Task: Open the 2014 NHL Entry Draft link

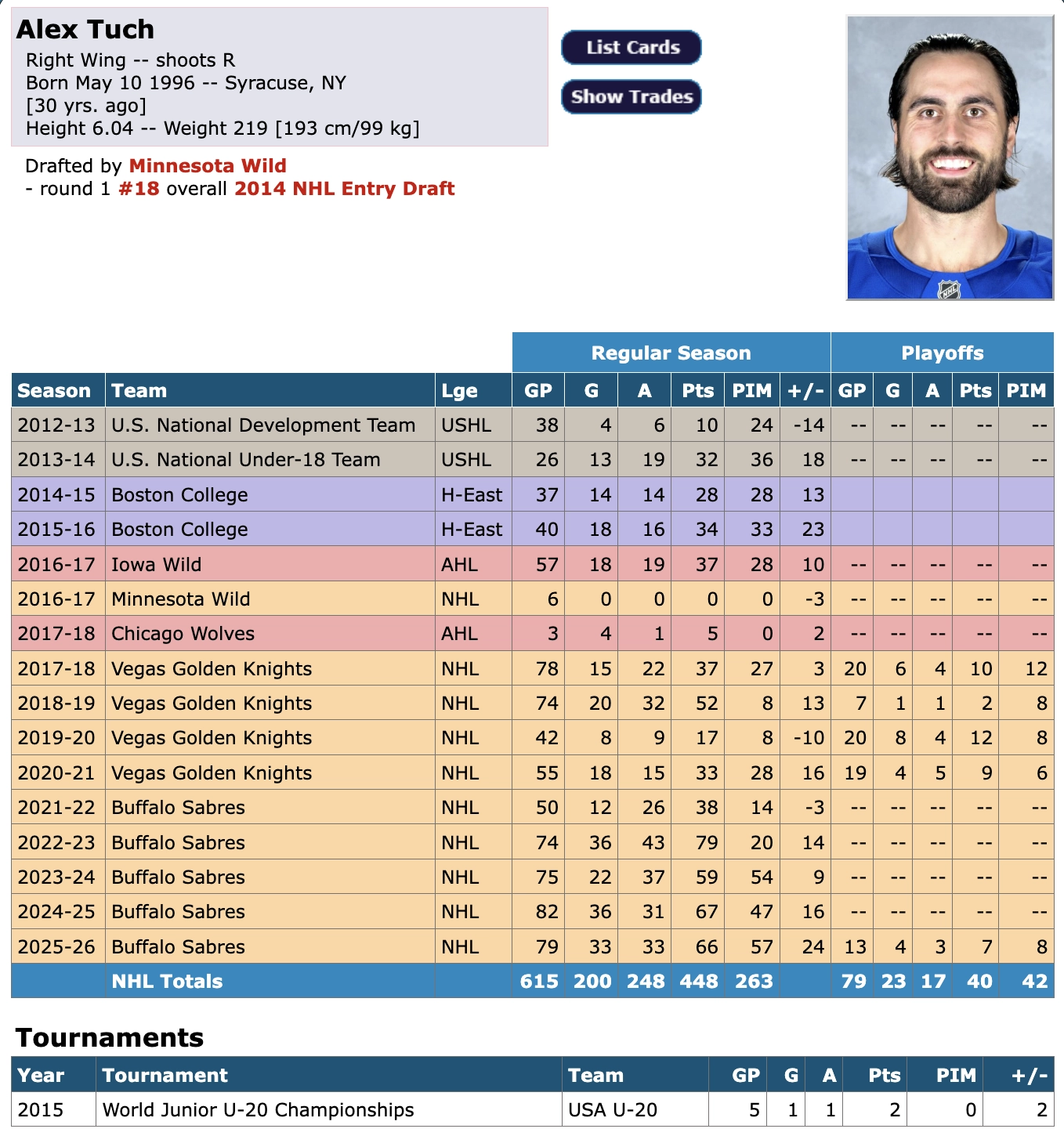Action: [345, 189]
